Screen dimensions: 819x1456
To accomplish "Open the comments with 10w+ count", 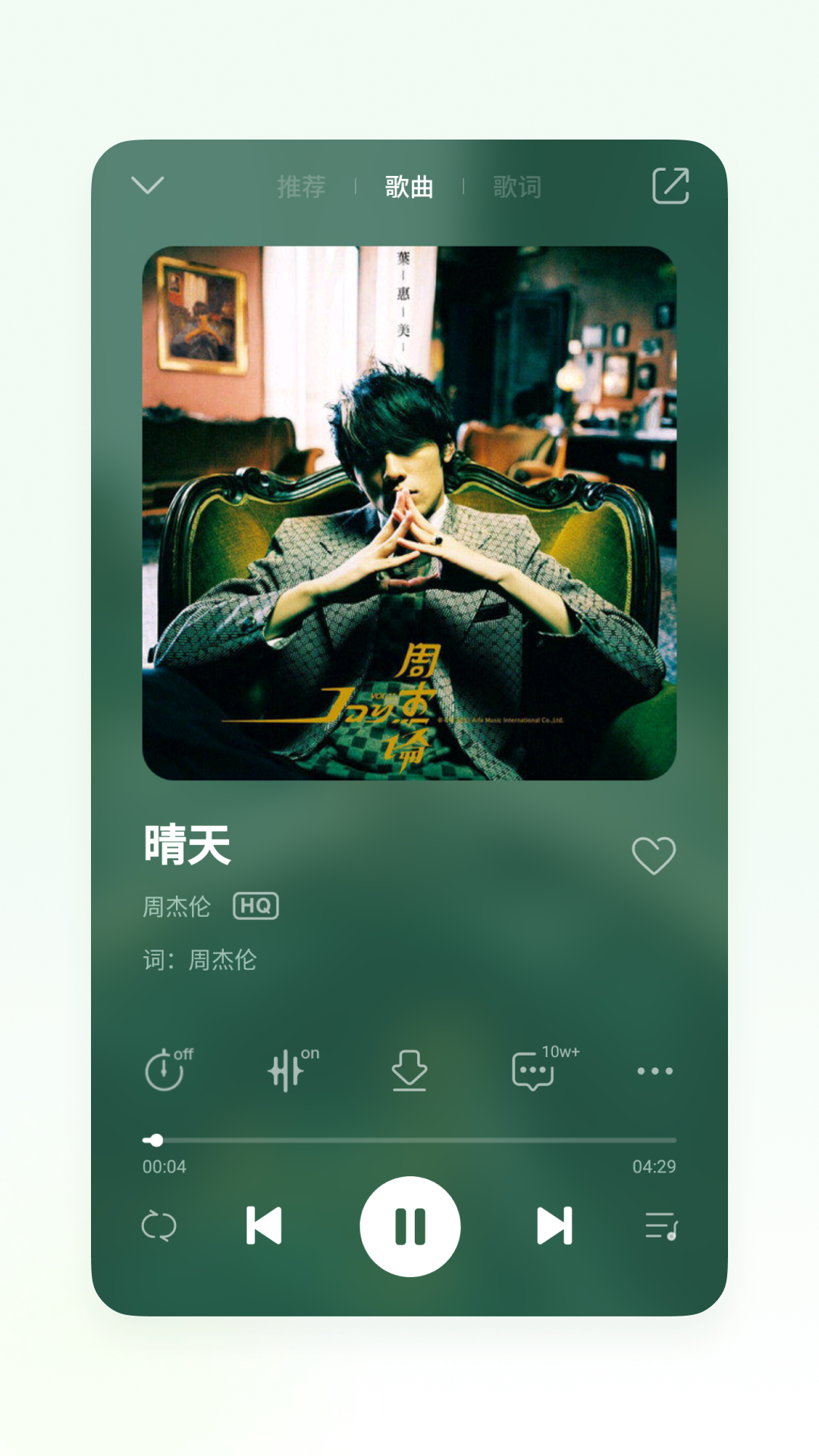I will pos(533,1071).
